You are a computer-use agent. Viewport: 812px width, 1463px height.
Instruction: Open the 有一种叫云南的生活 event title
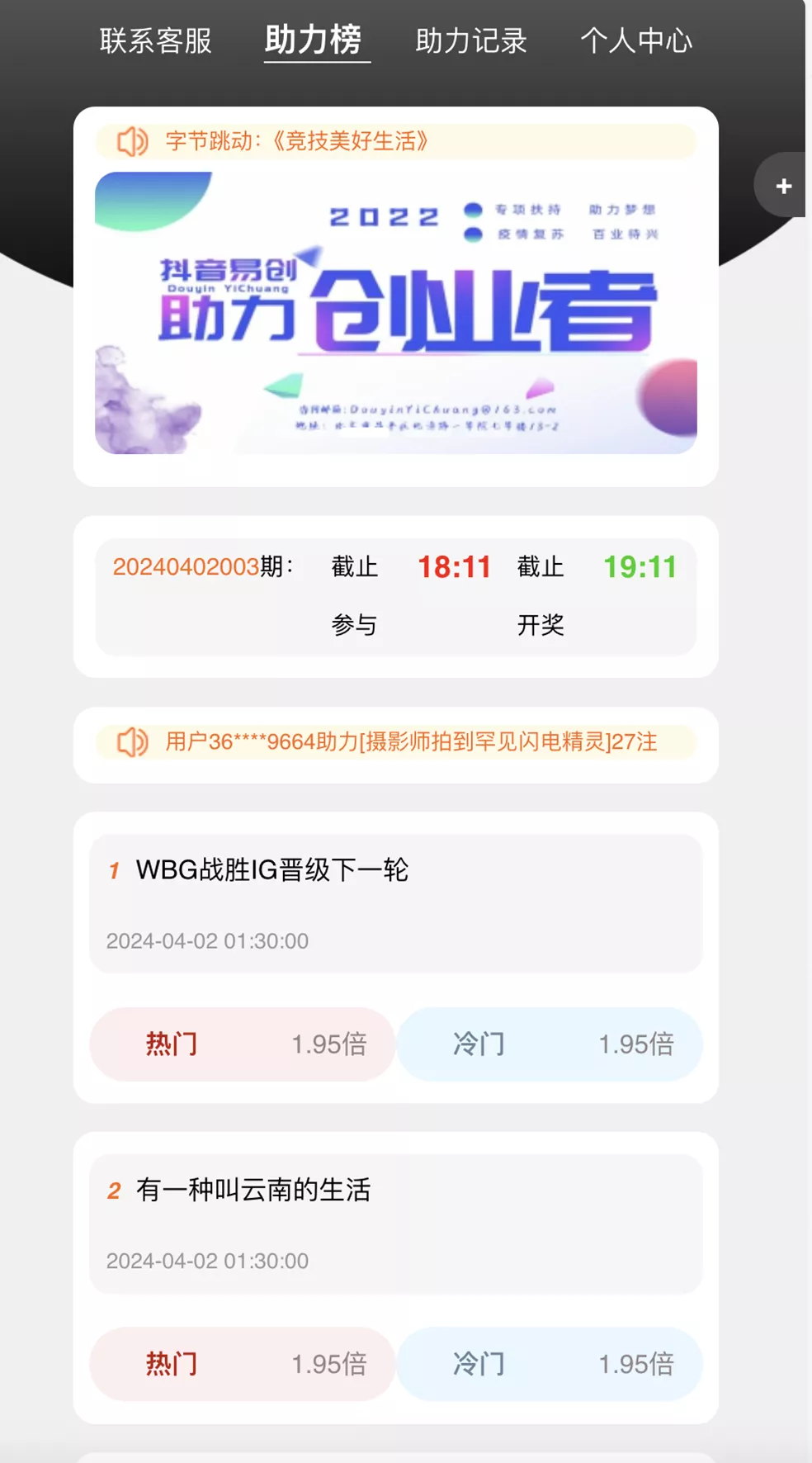(252, 1190)
